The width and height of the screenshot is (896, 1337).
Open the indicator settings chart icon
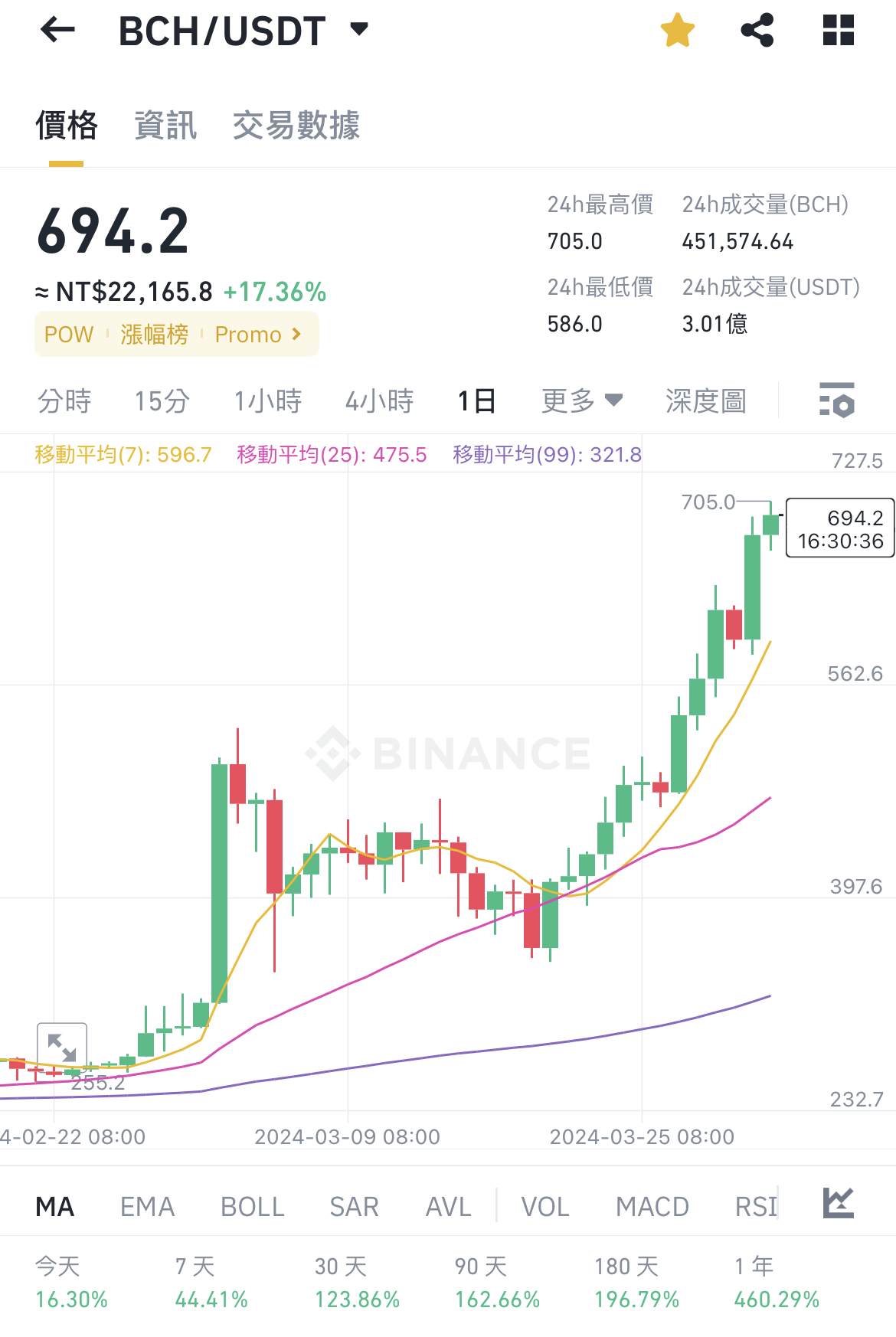click(839, 1203)
